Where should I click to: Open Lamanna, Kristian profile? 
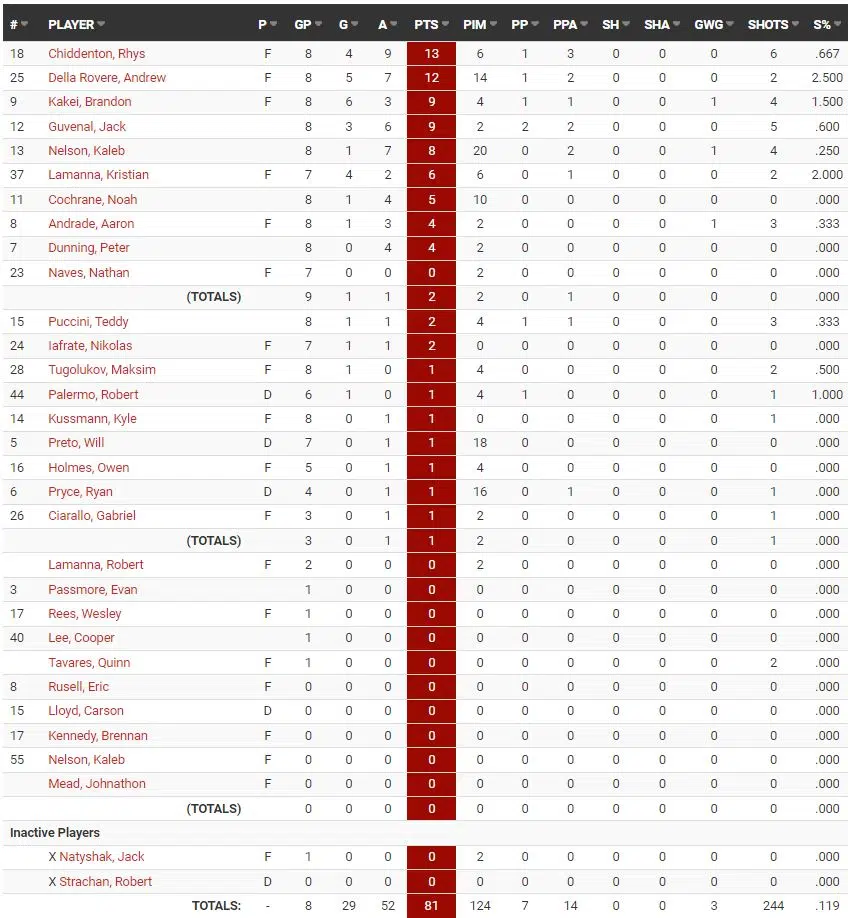click(98, 174)
